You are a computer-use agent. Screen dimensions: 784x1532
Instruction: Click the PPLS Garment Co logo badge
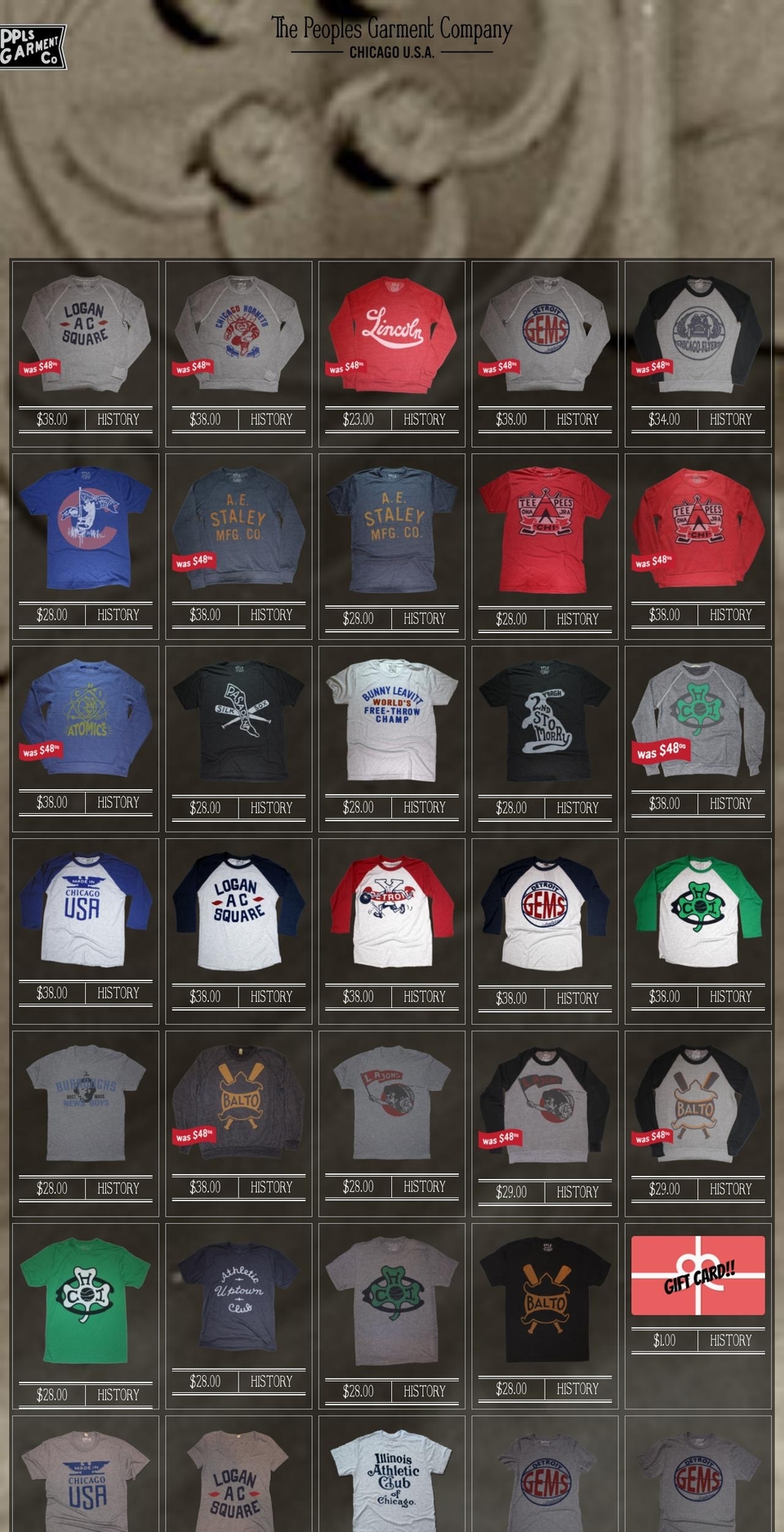click(x=36, y=43)
